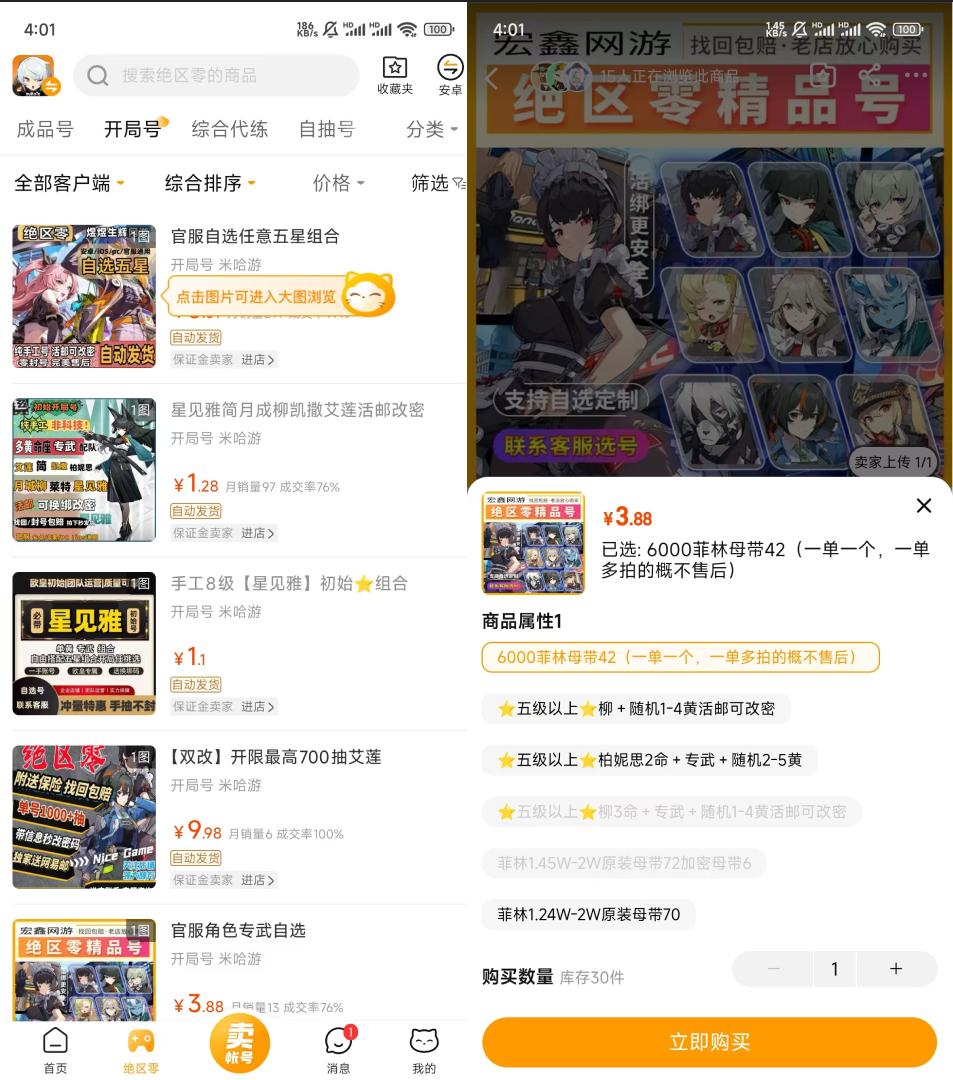
Task: Select option 菲林1.24W-2W原装母带70
Action: coord(588,914)
